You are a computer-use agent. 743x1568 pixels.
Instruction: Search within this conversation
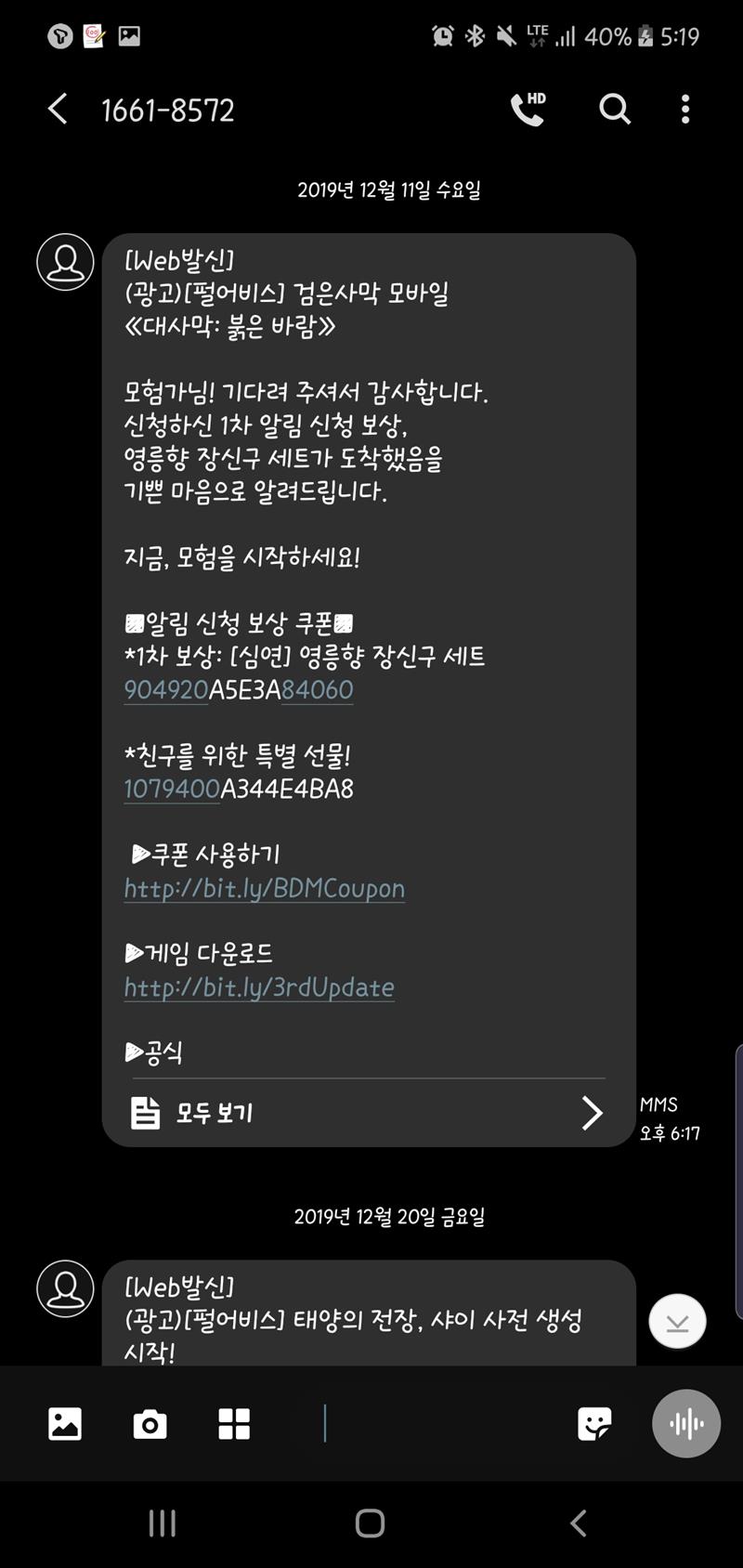[614, 110]
